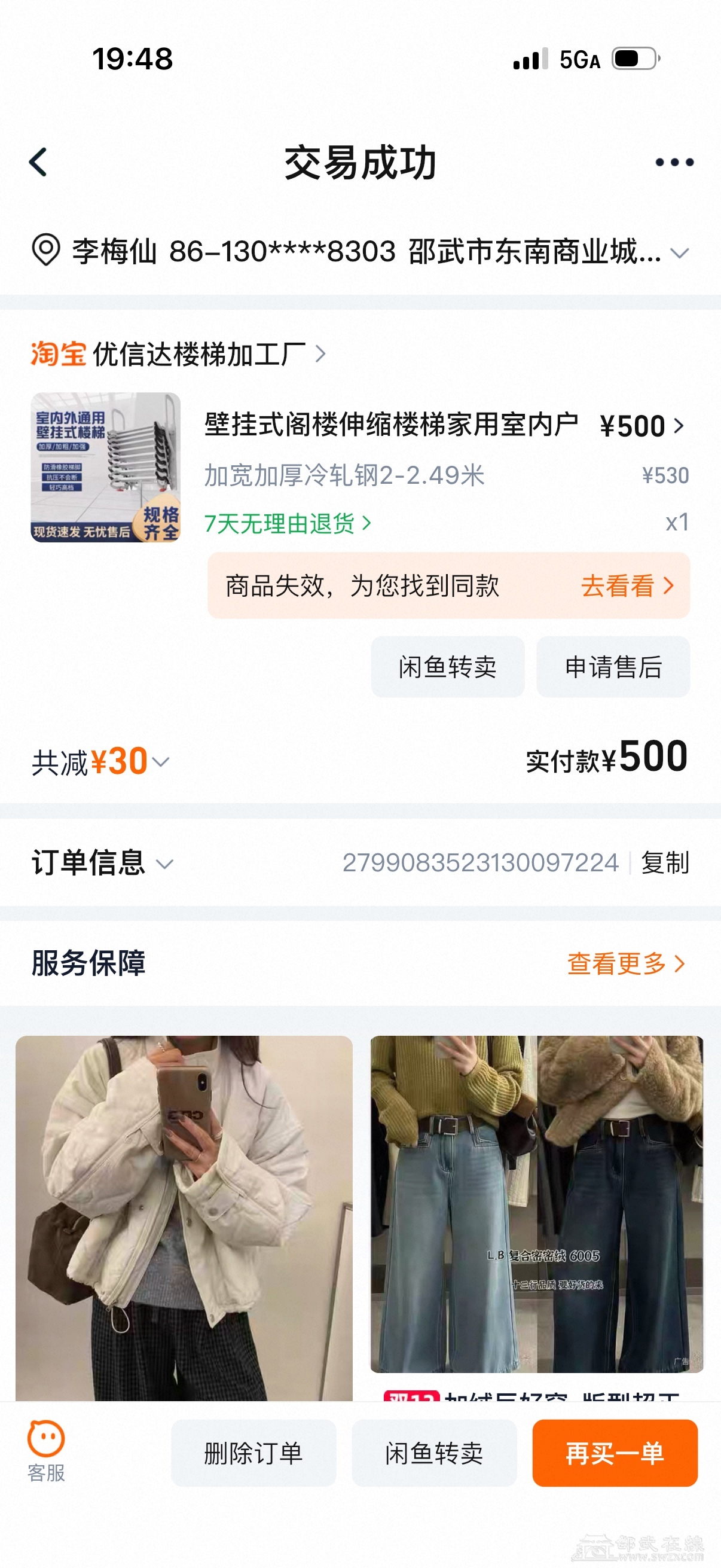This screenshot has height=1568, width=721.
Task: Tap 闲鱼转卖 under the product
Action: [x=447, y=667]
